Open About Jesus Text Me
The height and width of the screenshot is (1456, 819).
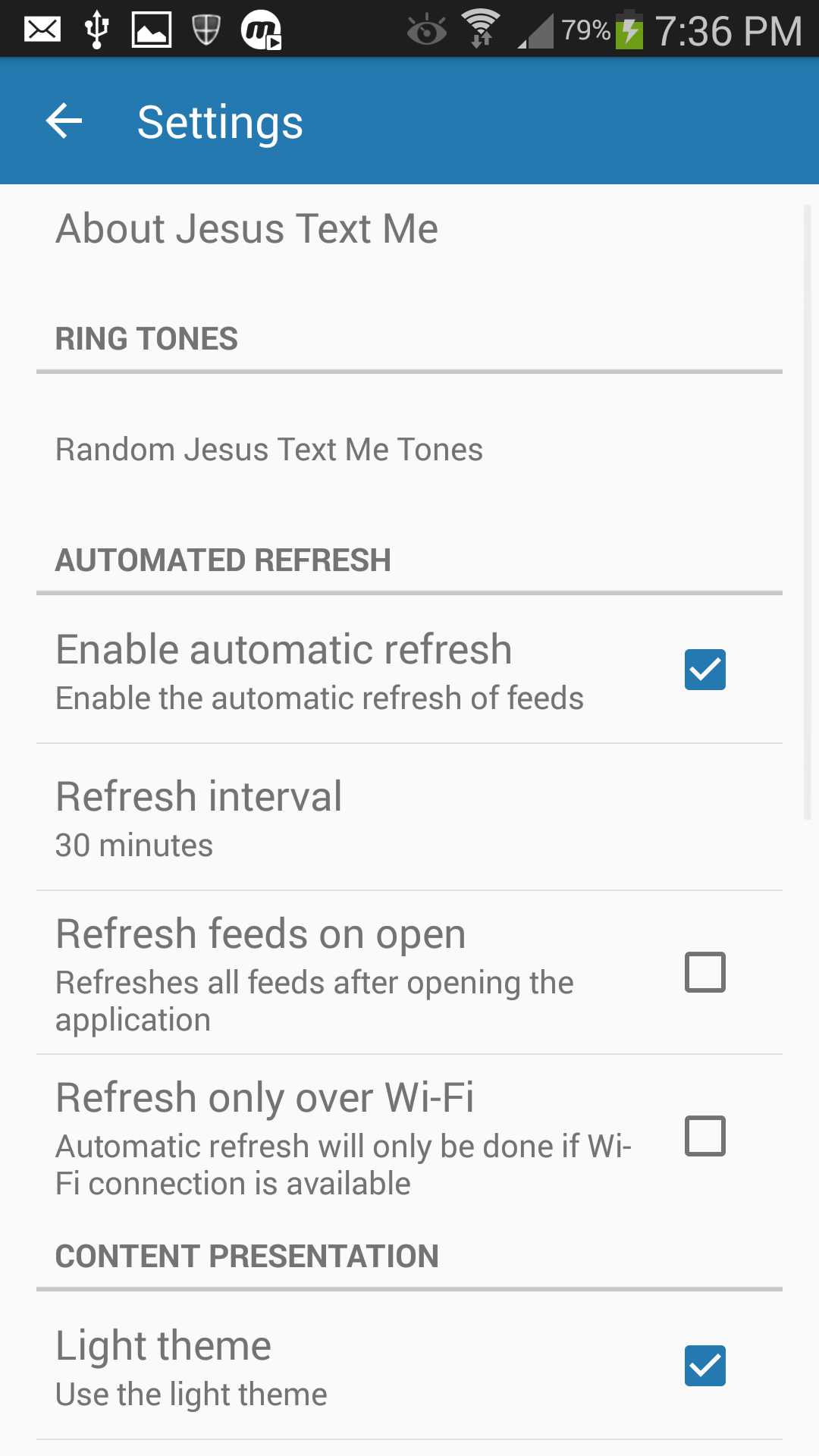247,229
